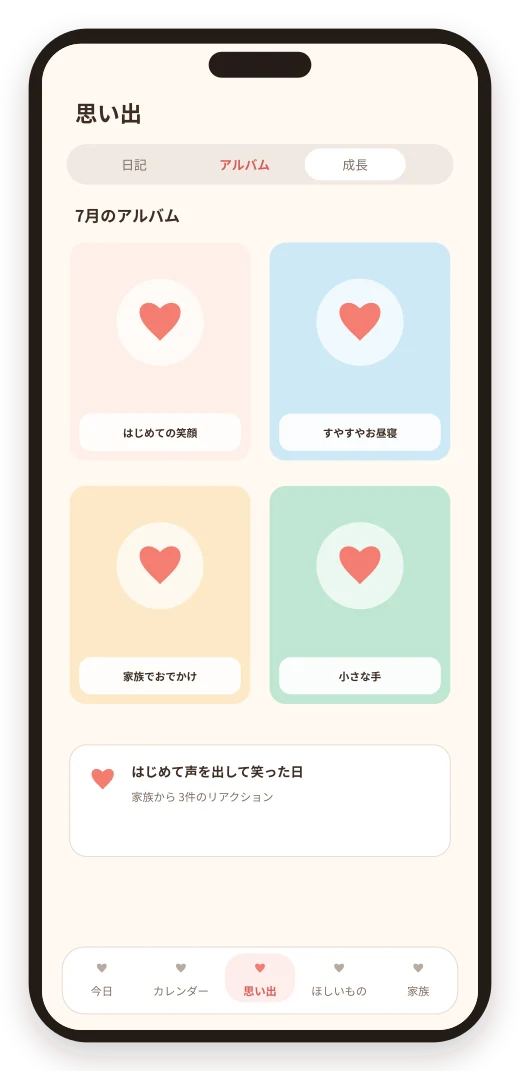Select the アルバム segment
Image resolution: width=520 pixels, height=1071 pixels.
pyautogui.click(x=245, y=165)
